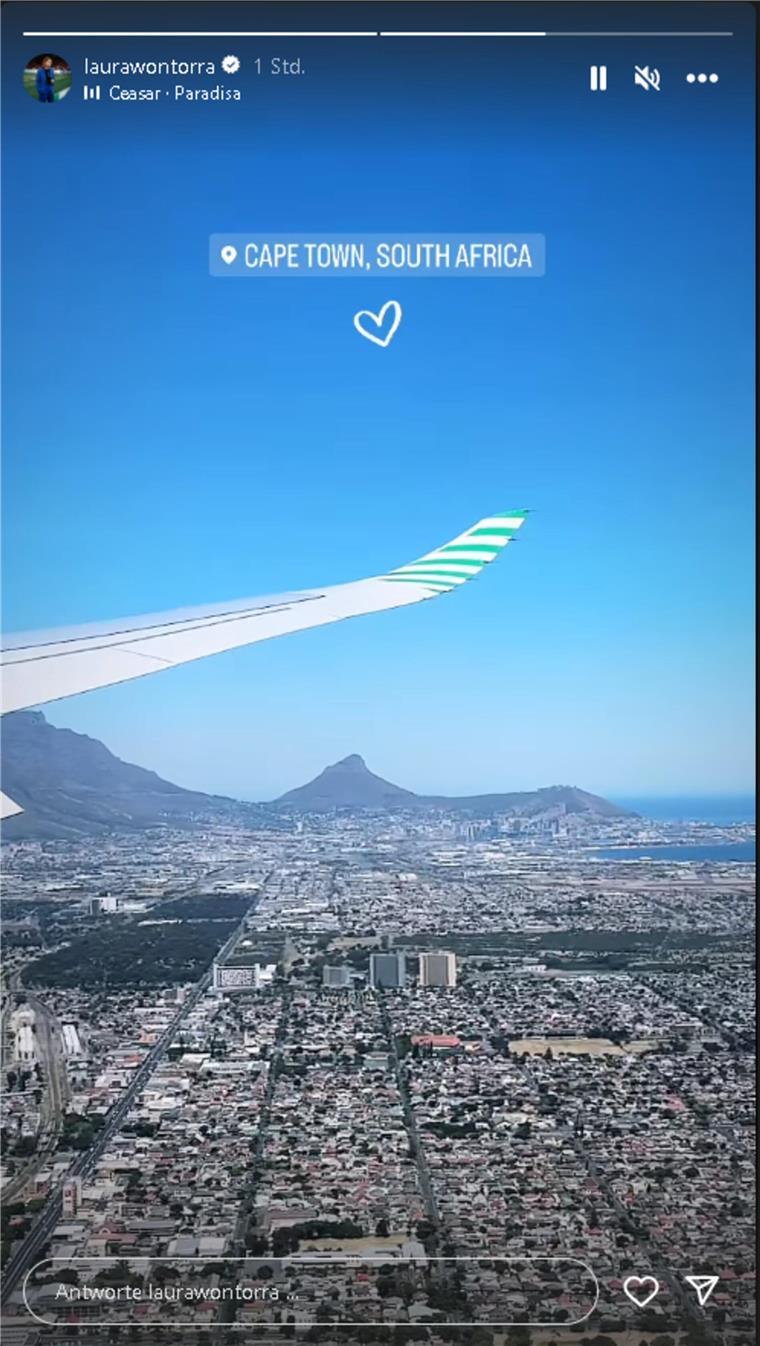Tap the reply field to laurawontorra
This screenshot has height=1346, width=760.
(x=310, y=1291)
